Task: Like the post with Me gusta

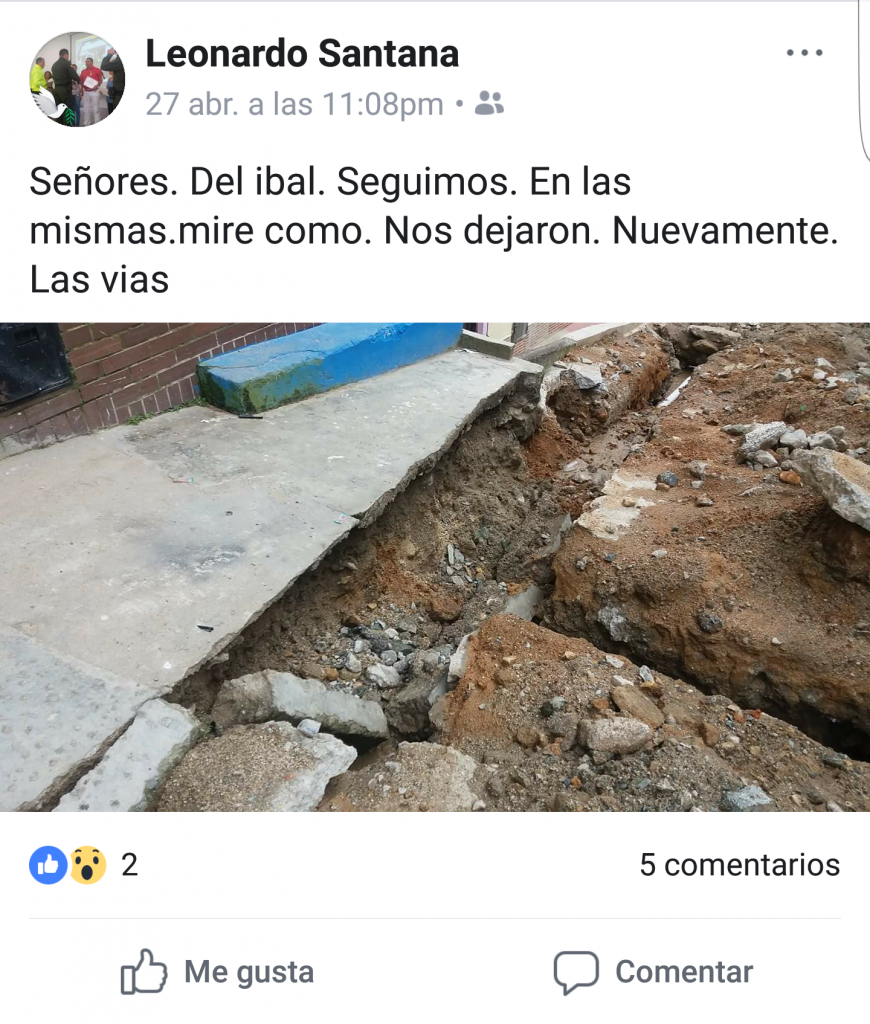Action: (x=217, y=971)
